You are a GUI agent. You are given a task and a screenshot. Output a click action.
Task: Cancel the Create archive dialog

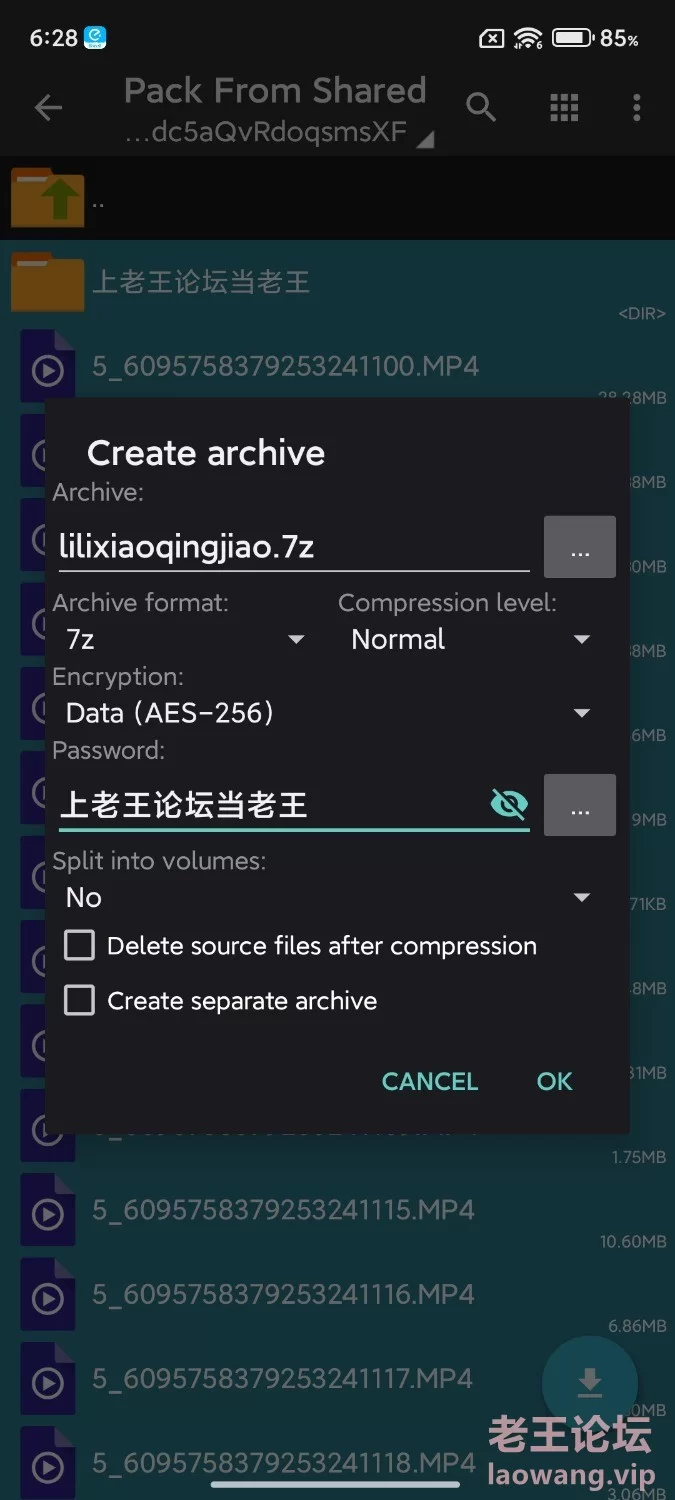(x=430, y=1081)
